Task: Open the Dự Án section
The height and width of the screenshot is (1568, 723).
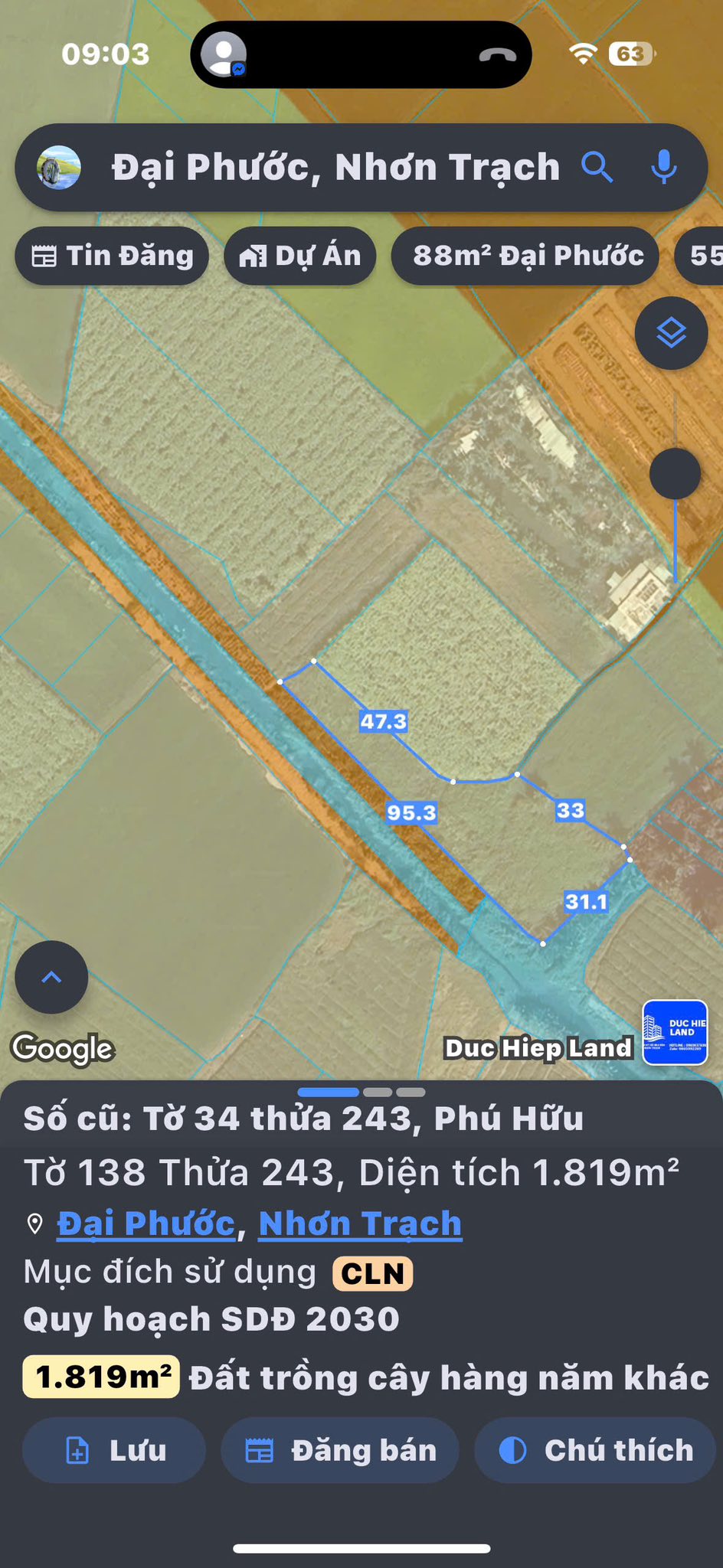Action: pos(299,256)
